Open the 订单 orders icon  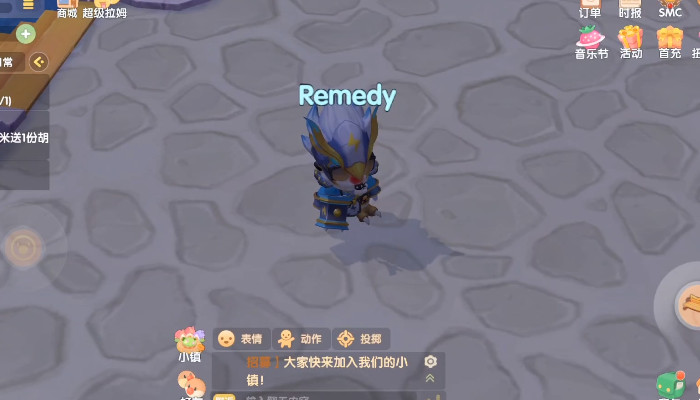[590, 8]
